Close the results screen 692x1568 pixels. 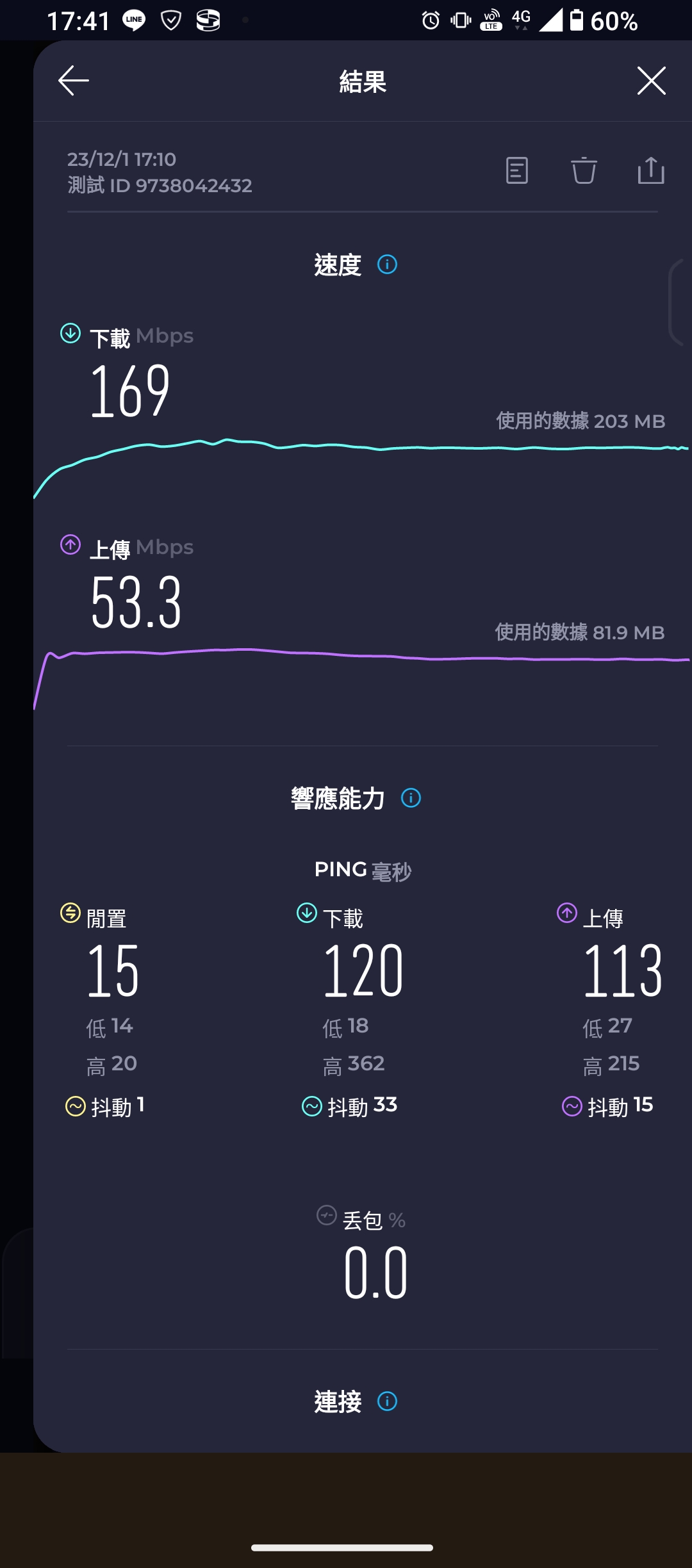[651, 81]
